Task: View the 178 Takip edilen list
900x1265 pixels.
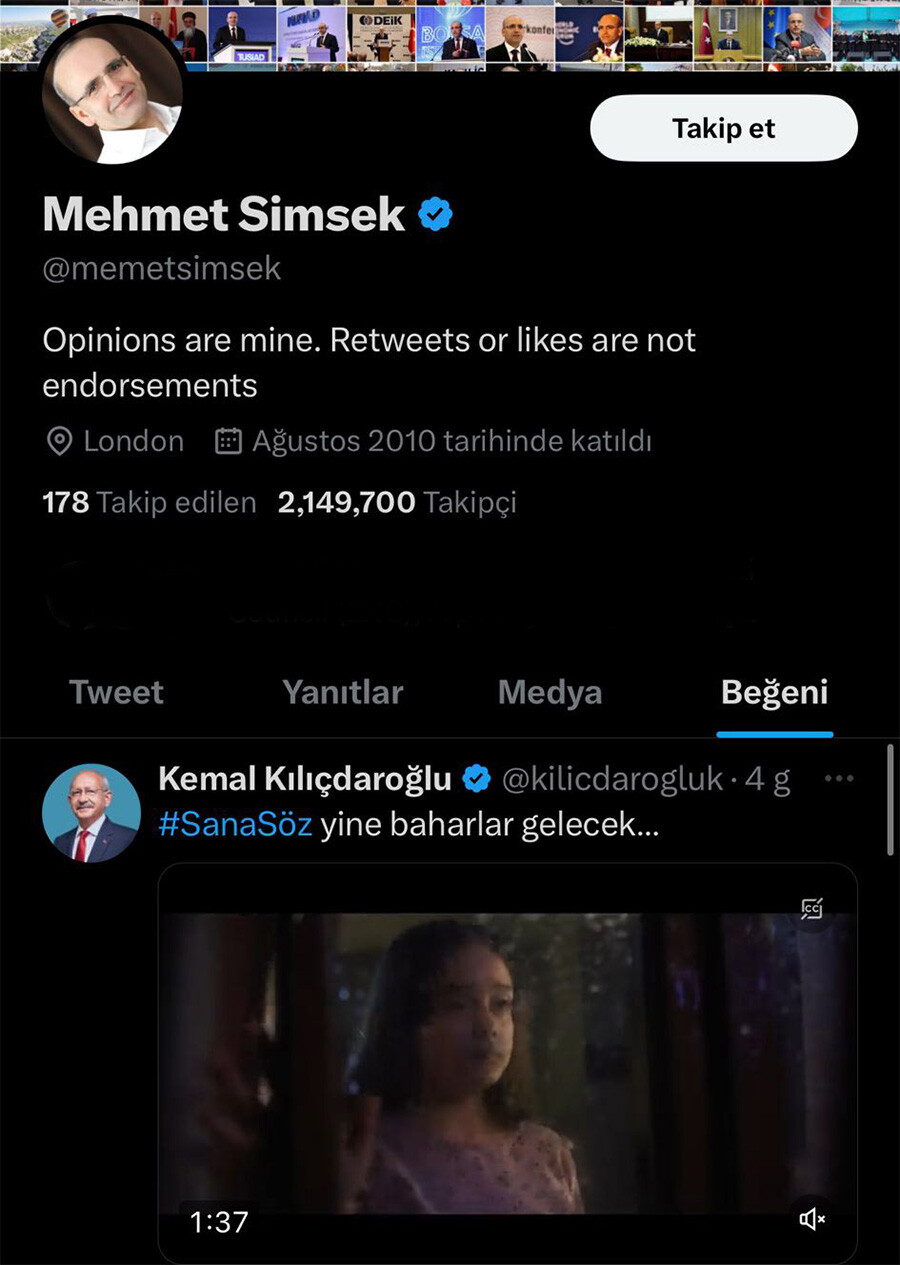Action: pos(149,502)
